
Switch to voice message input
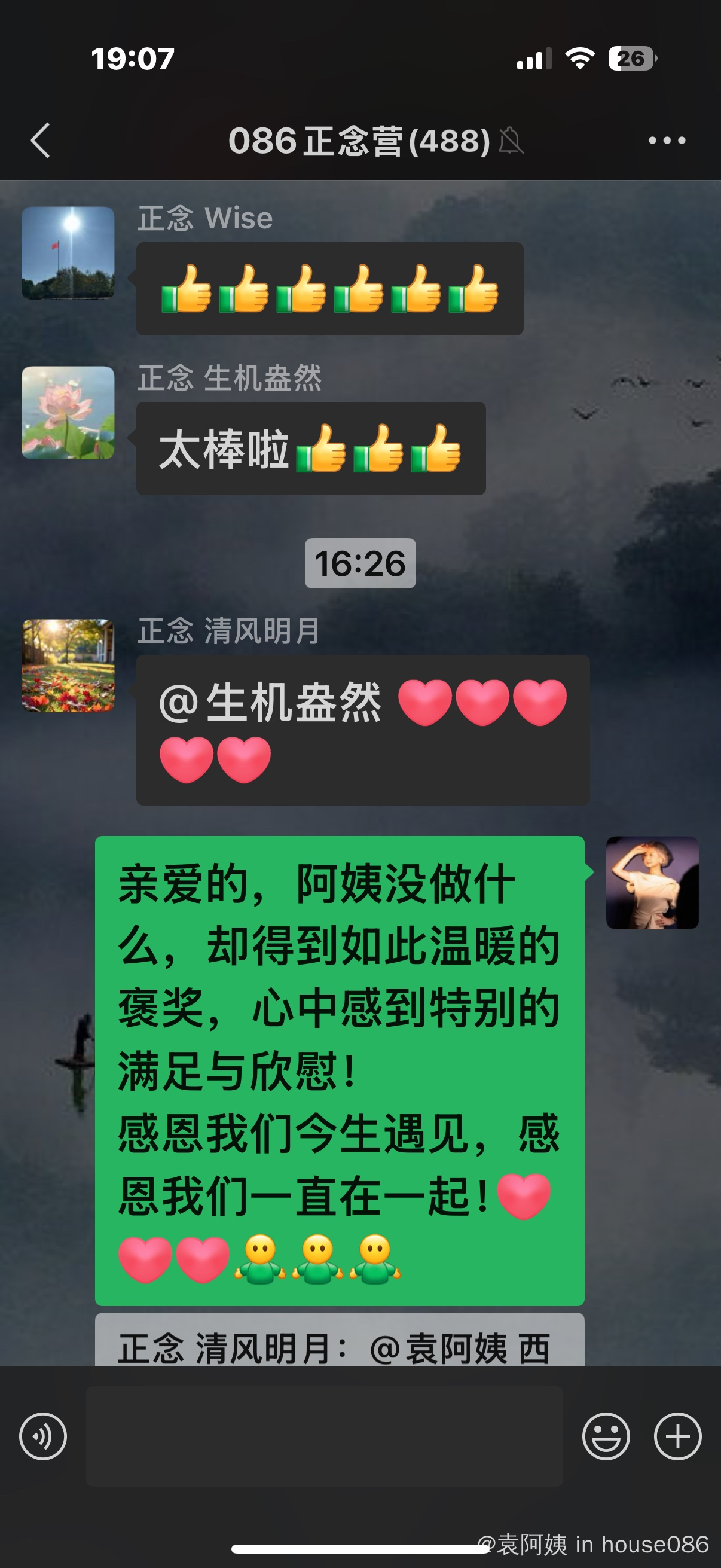click(x=42, y=1436)
